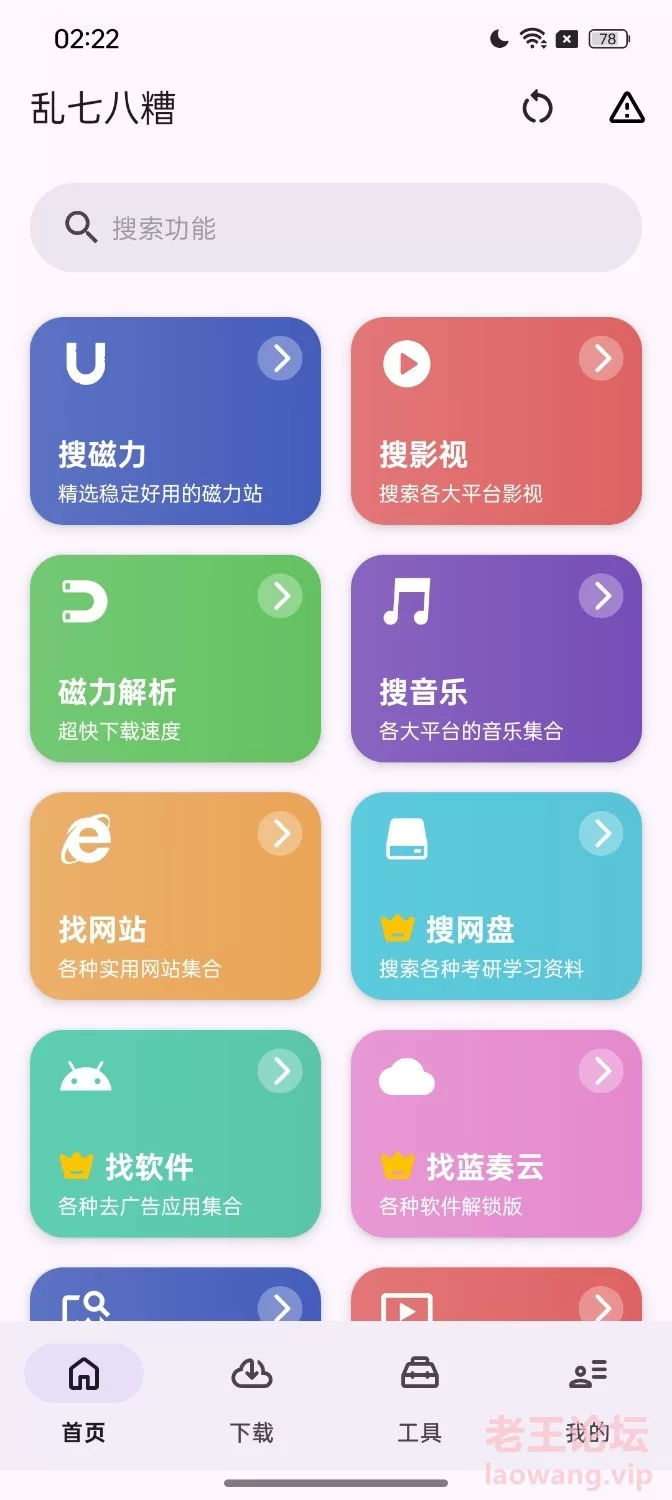Open the 搜磁力 card
672x1500 pixels.
point(175,421)
